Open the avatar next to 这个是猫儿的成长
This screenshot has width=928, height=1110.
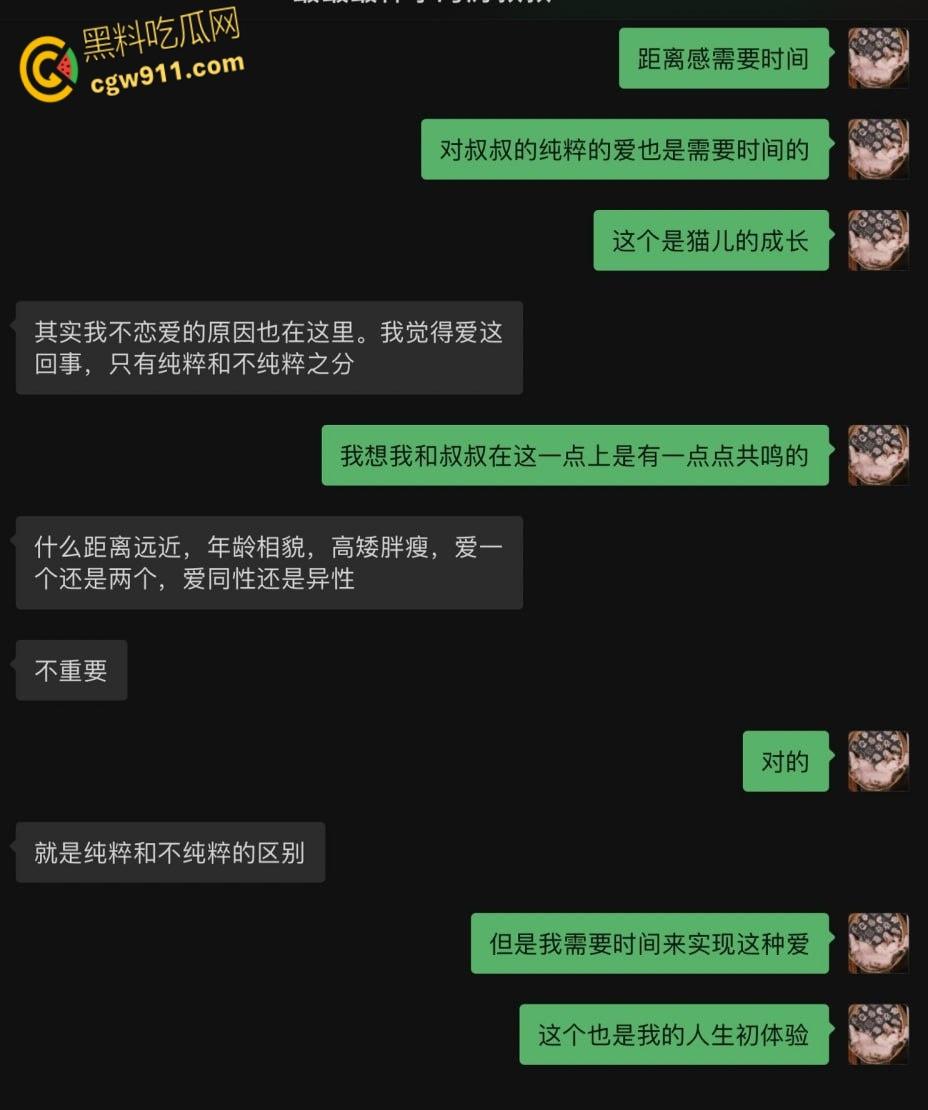(878, 241)
